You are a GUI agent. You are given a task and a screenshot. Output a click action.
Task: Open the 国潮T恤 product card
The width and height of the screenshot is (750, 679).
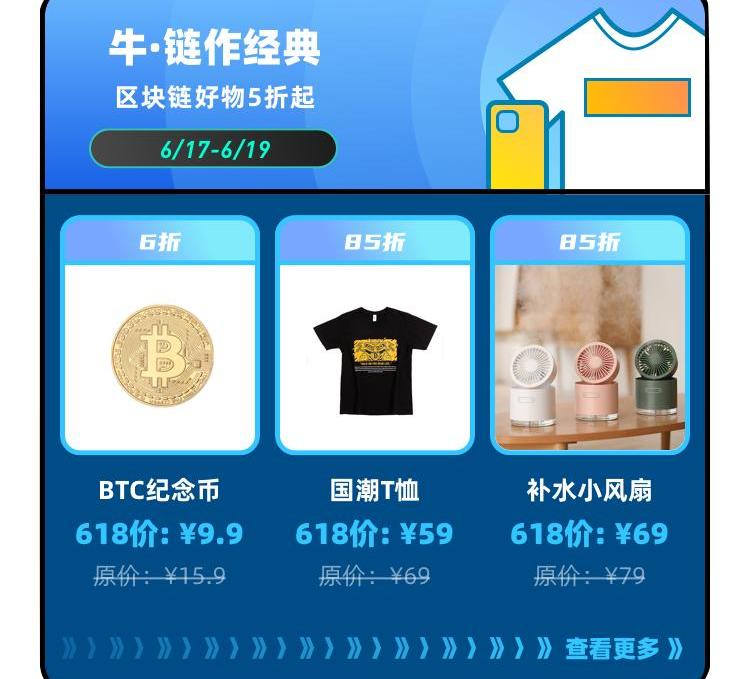(374, 357)
